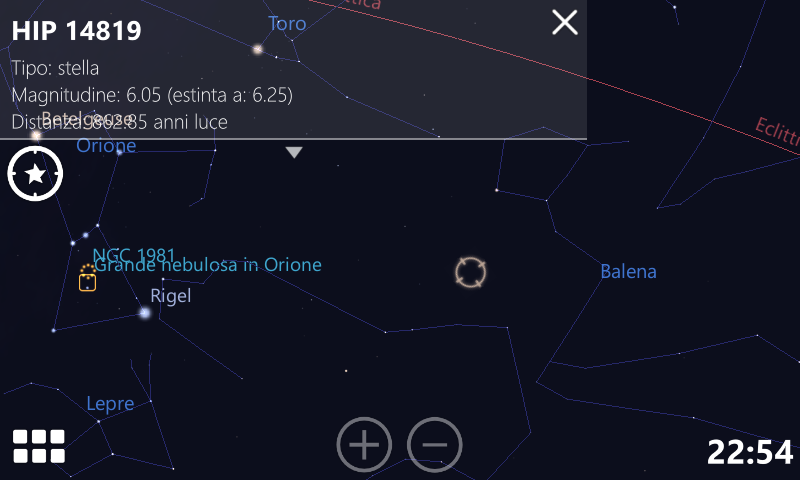The image size is (800, 480).
Task: Select the Grande nebulosa in Orione marker
Action: 88,282
